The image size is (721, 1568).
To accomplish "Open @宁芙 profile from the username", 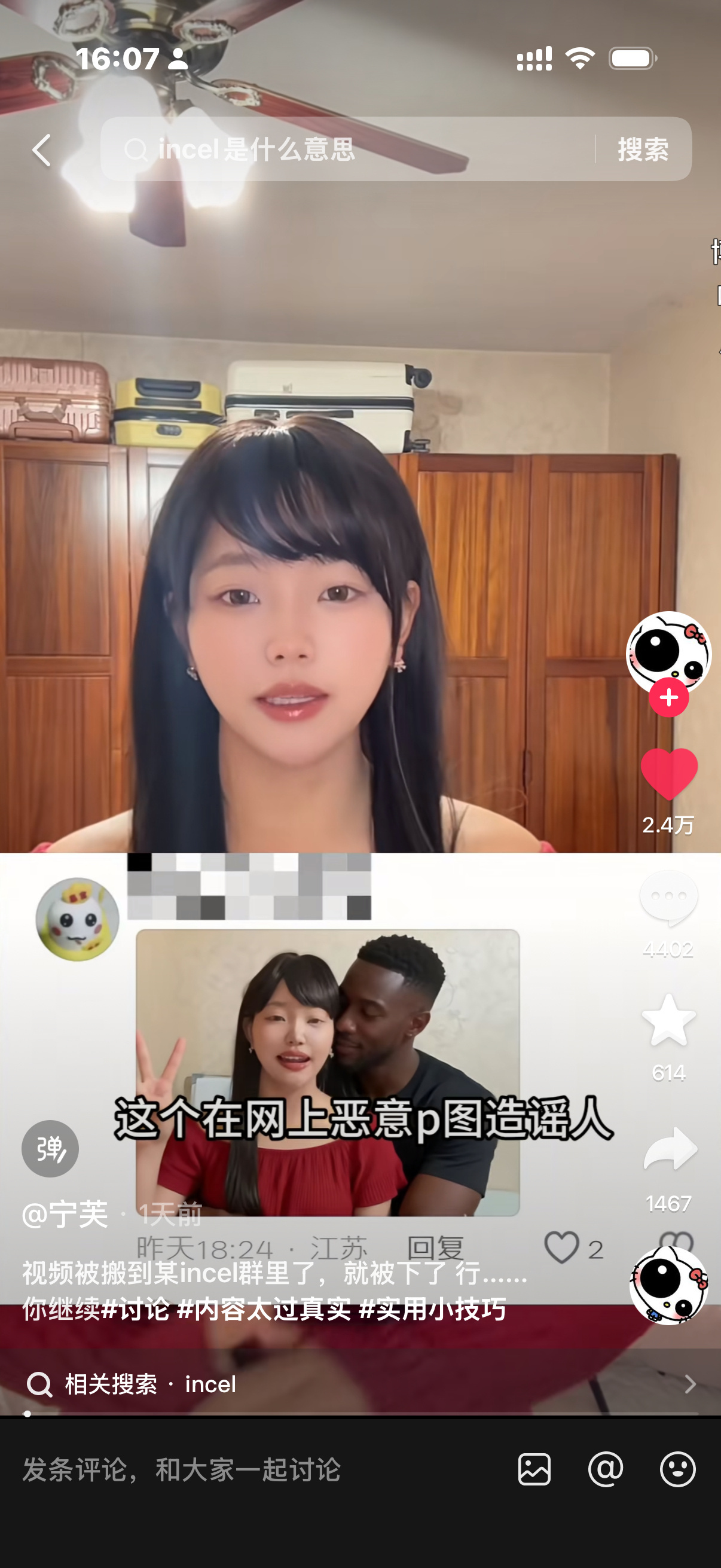I will click(x=65, y=1215).
